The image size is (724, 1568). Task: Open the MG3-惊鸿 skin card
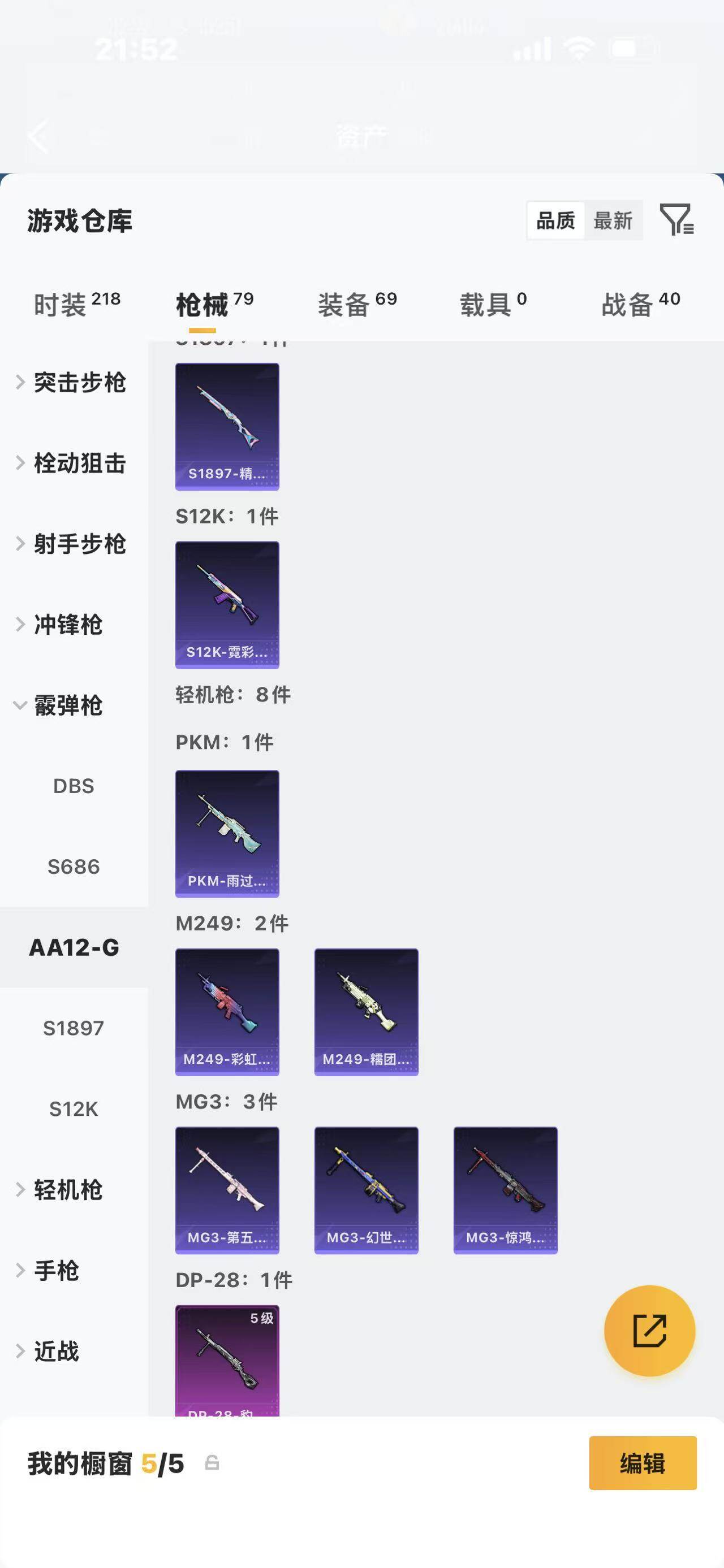tap(506, 1190)
